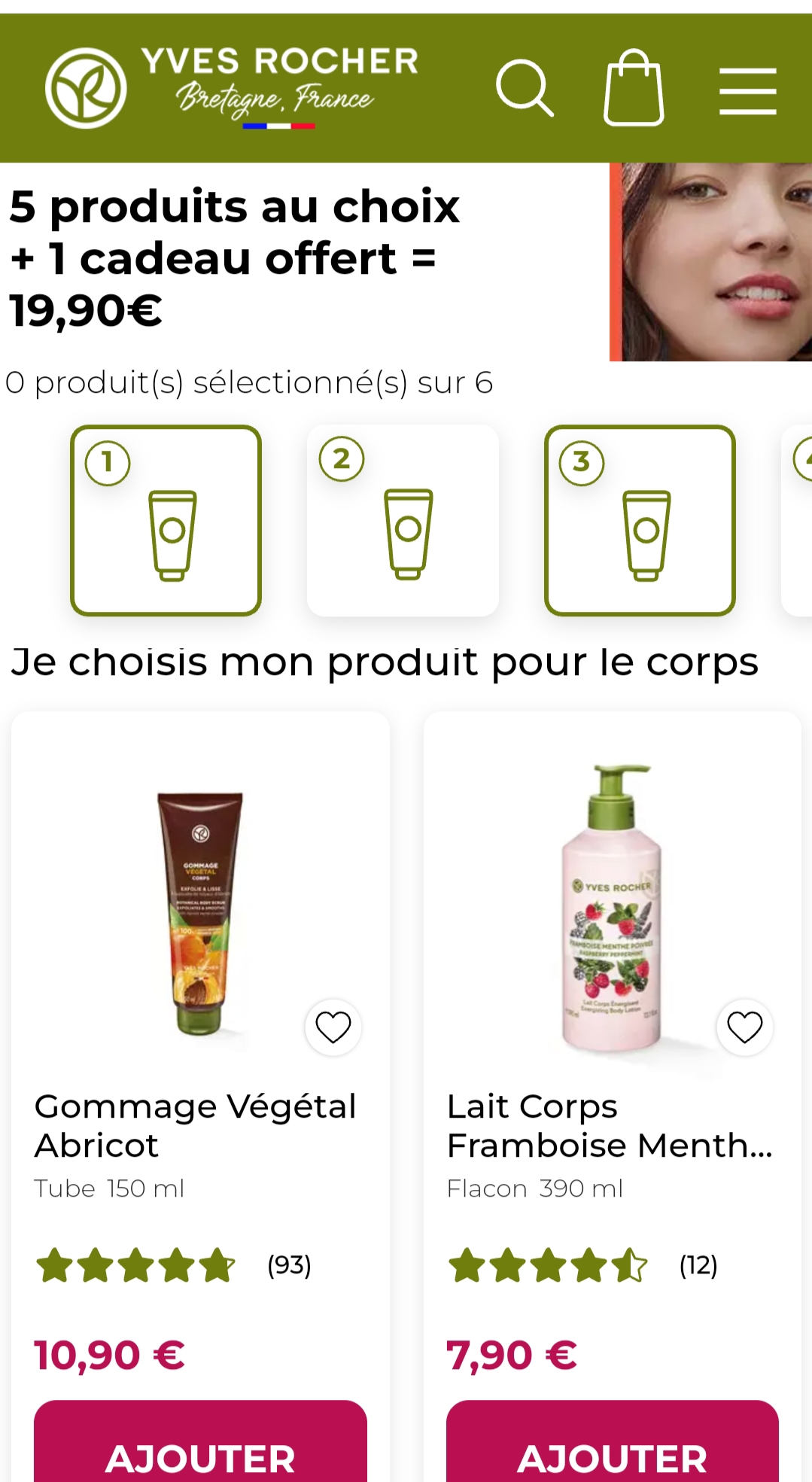This screenshot has height=1482, width=812.
Task: Select product slot number 3
Action: click(x=640, y=520)
